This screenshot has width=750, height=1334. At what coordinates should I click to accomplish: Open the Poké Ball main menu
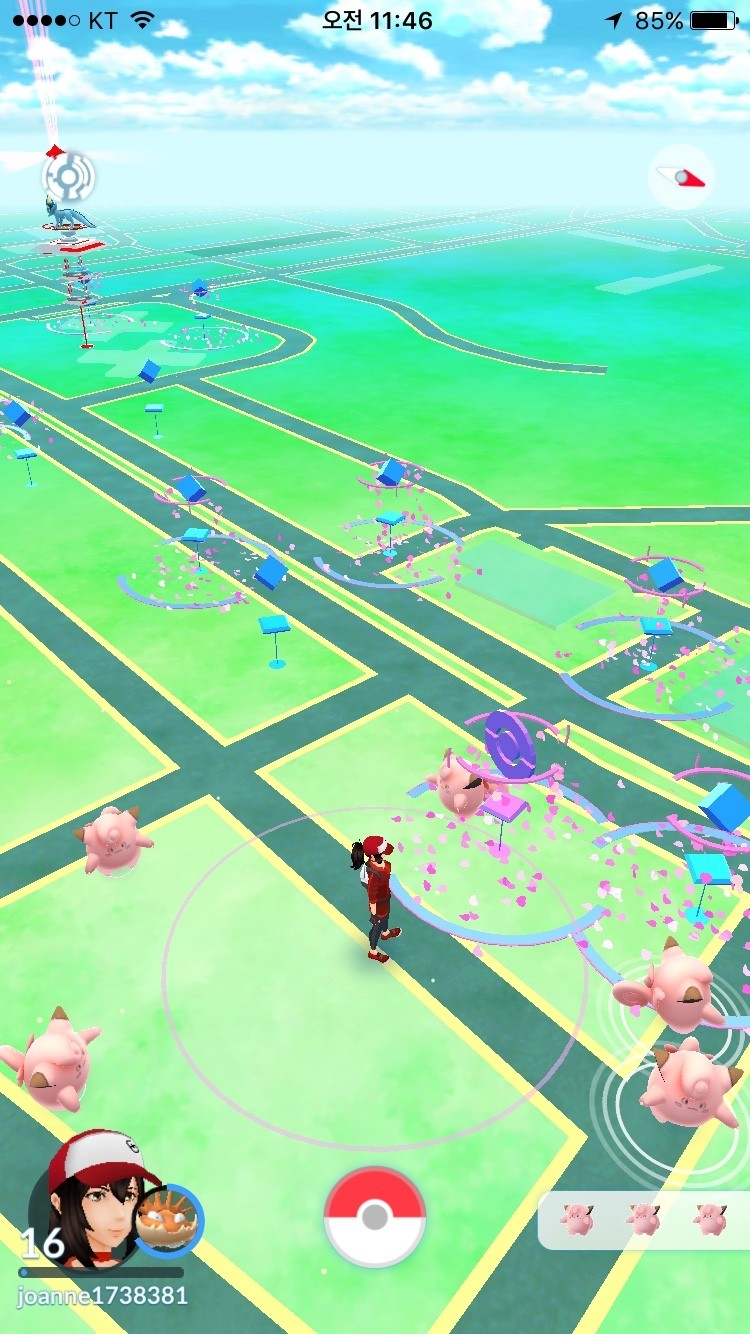click(375, 1217)
